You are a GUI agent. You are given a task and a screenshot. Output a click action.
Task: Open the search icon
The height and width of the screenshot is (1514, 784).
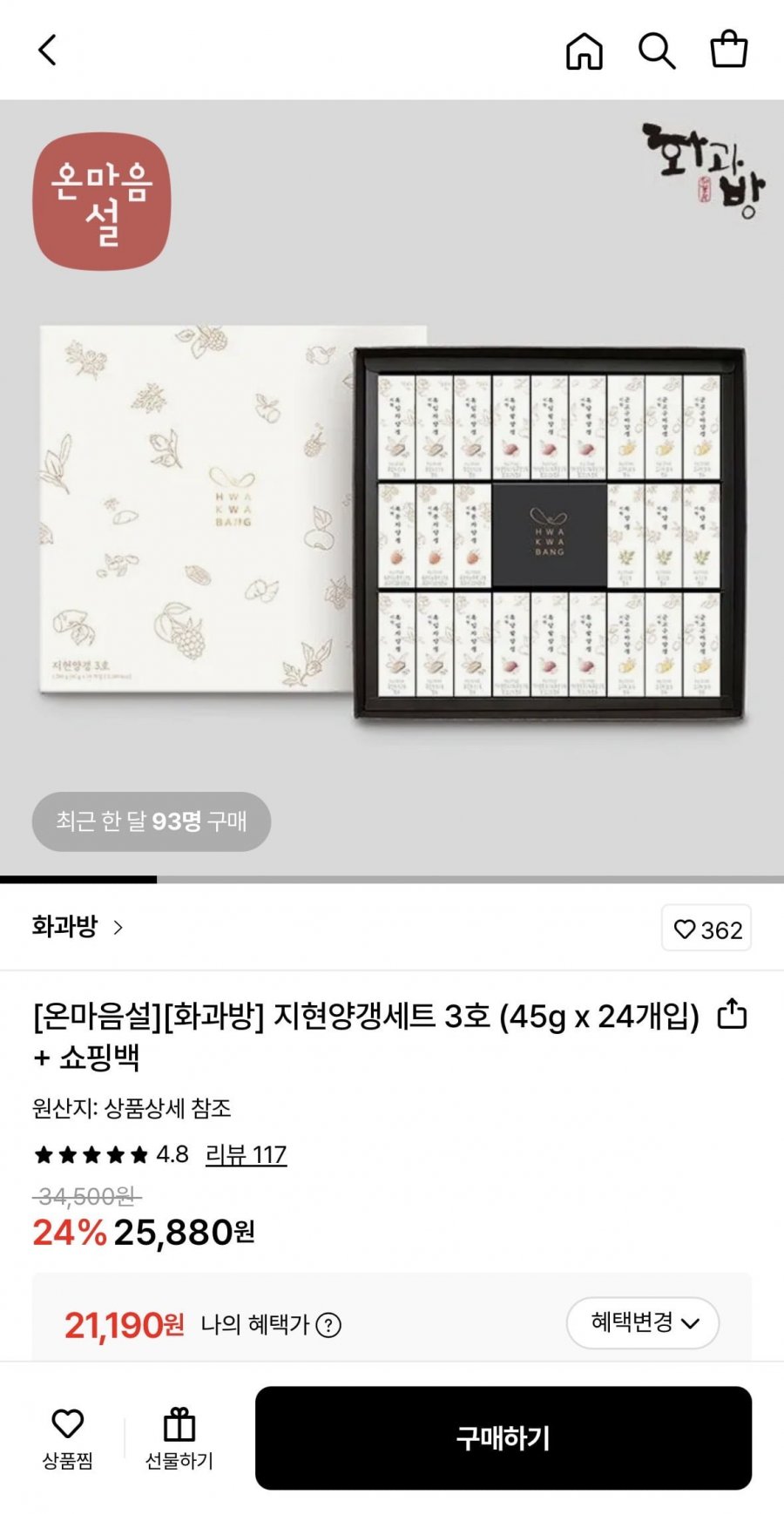pyautogui.click(x=657, y=51)
